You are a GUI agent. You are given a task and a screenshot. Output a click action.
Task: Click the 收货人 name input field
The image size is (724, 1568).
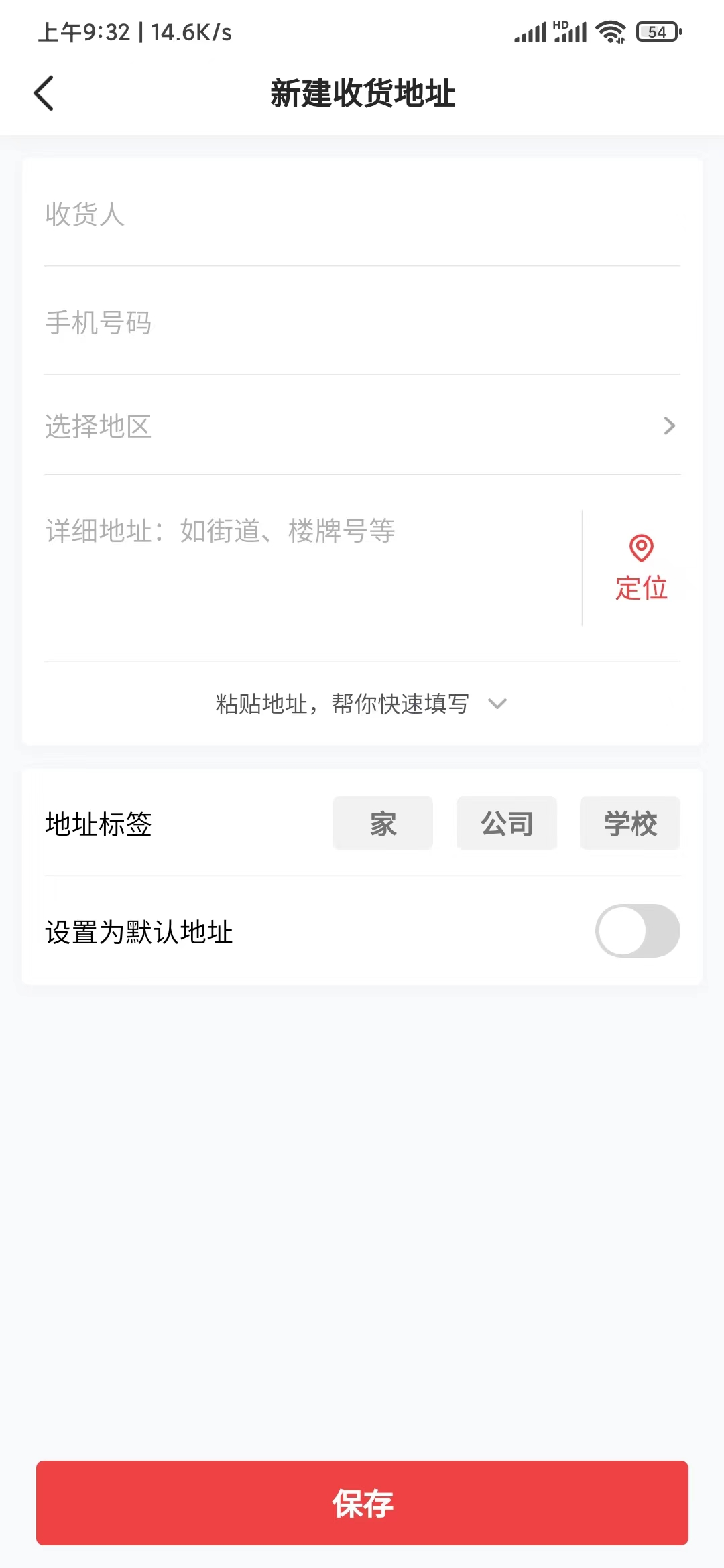coord(268,216)
